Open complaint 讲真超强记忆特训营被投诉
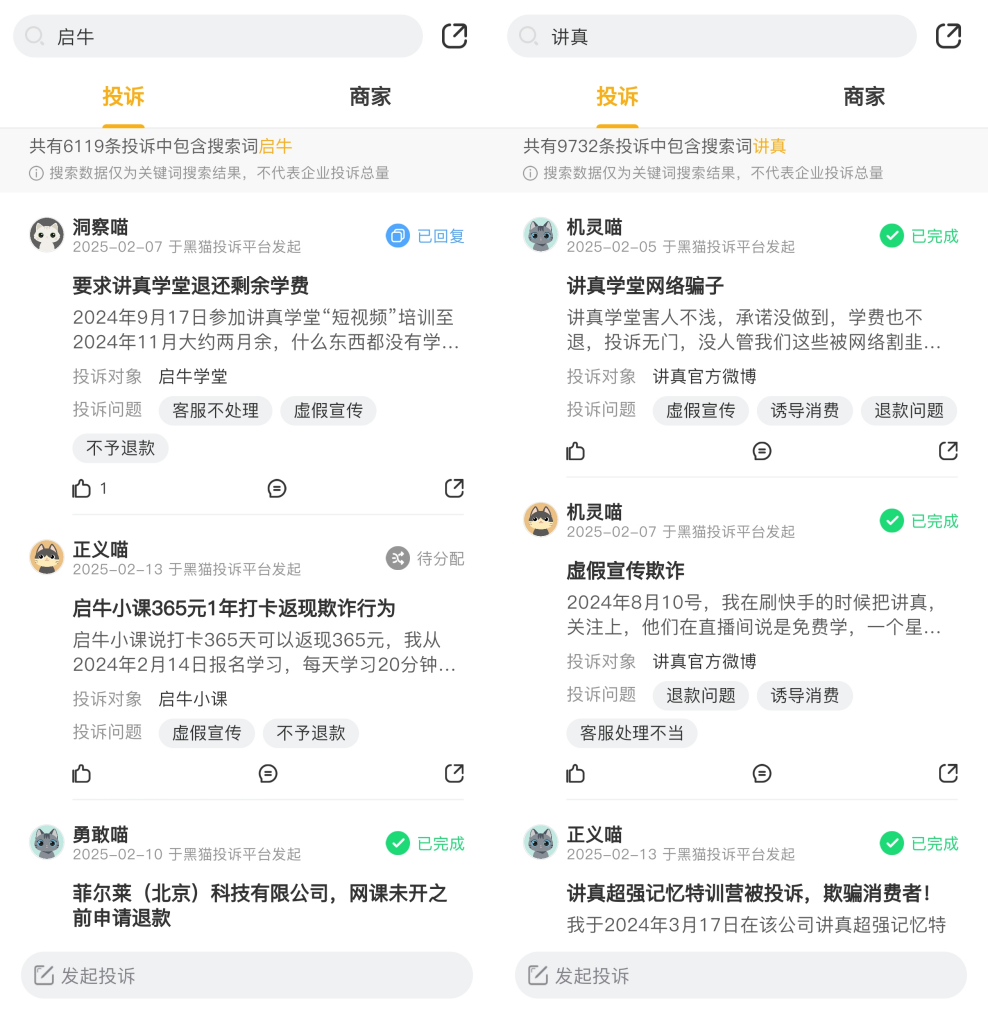988x1036 pixels. point(749,893)
